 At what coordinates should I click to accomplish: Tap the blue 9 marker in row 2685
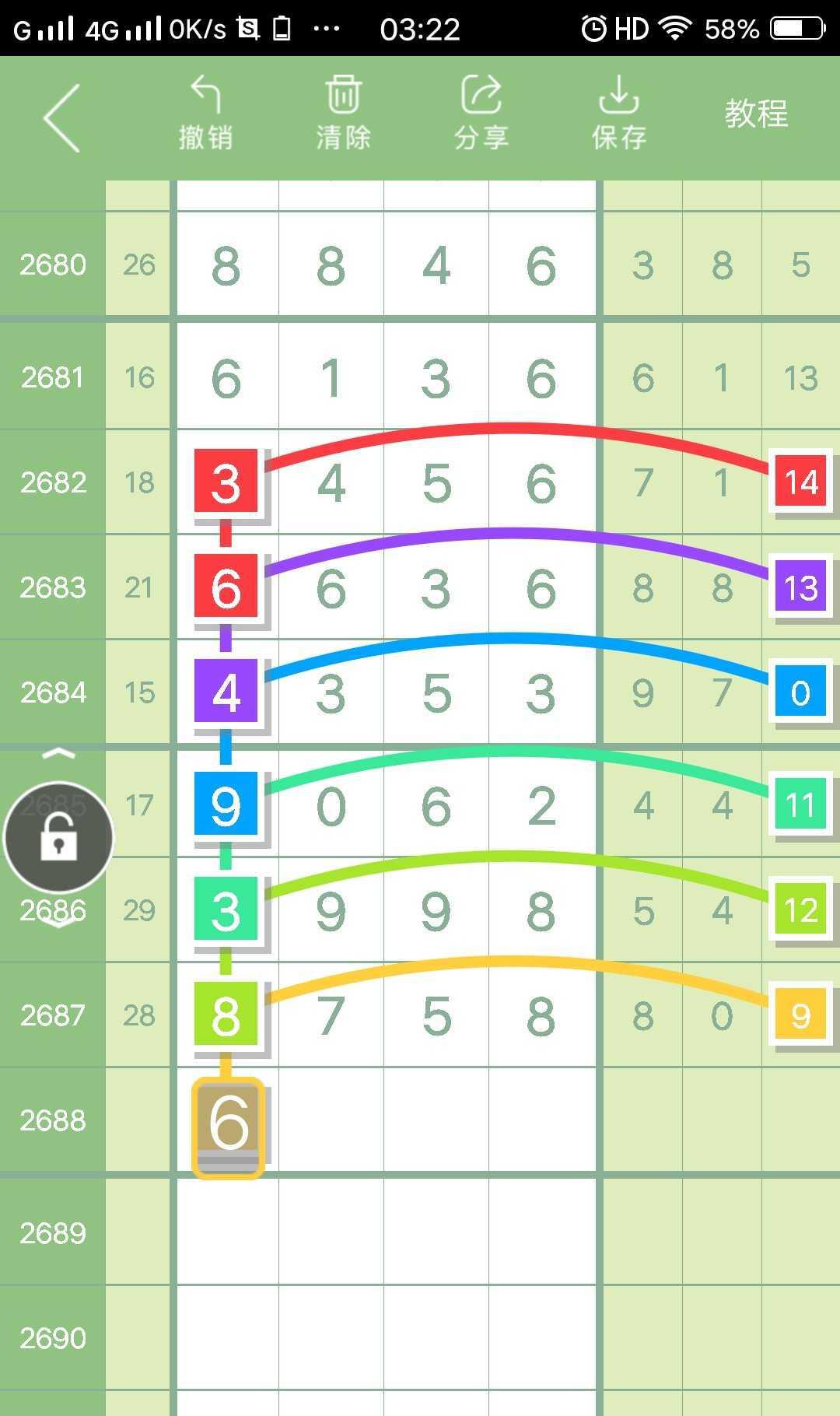tap(226, 804)
